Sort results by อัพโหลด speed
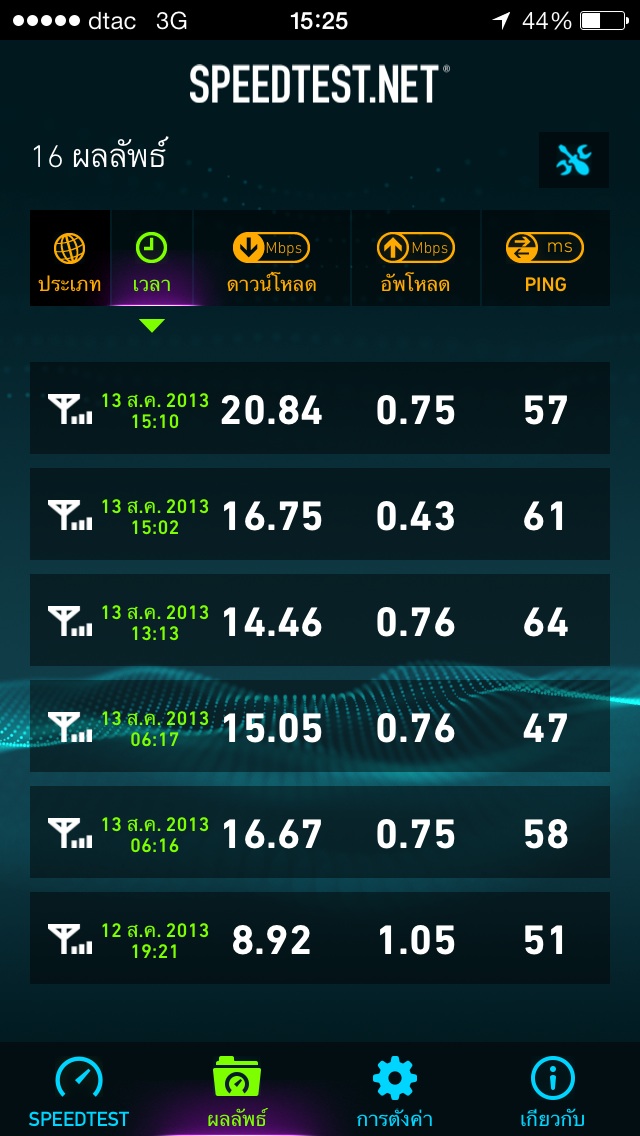The height and width of the screenshot is (1136, 640). tap(416, 259)
